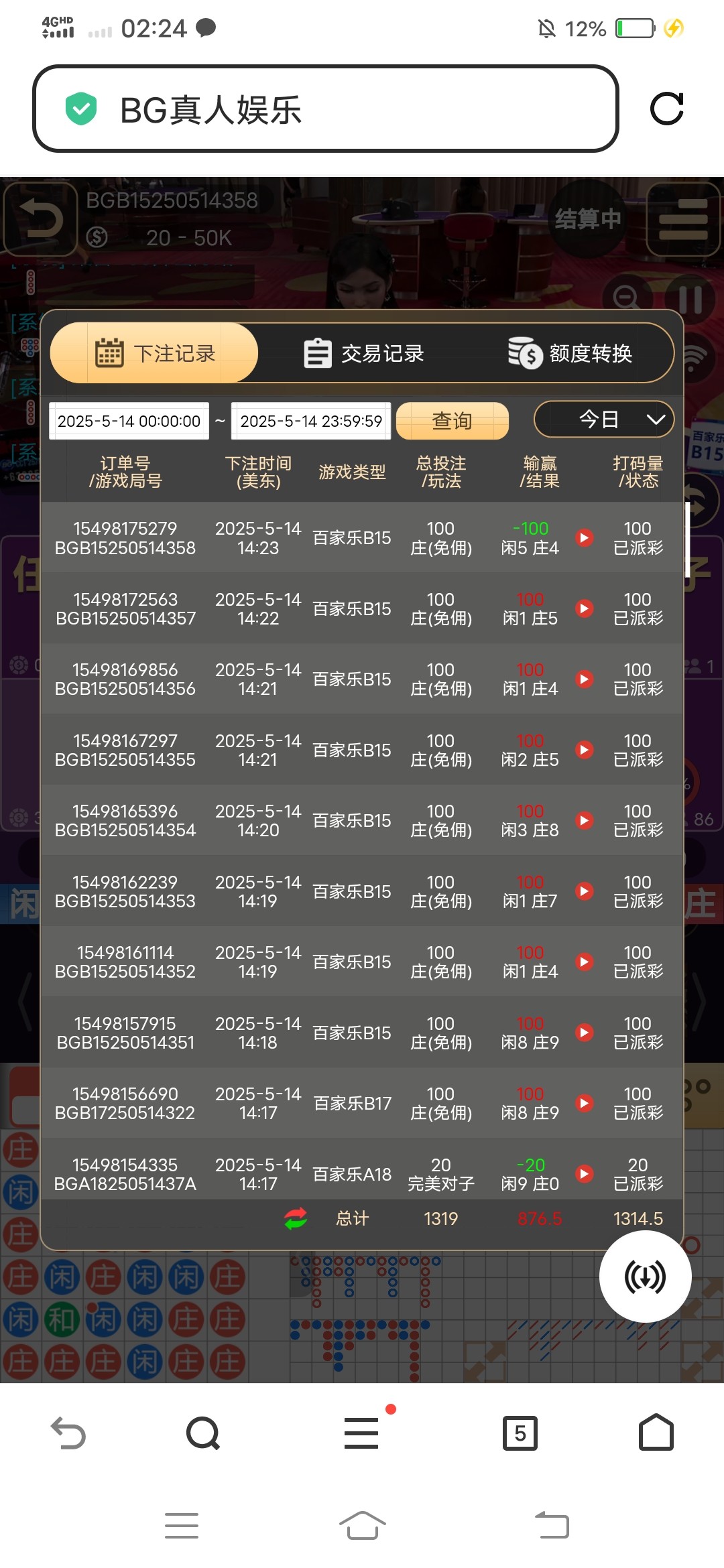The image size is (724, 1568).
Task: Open the game's hamburger menu
Action: click(682, 219)
